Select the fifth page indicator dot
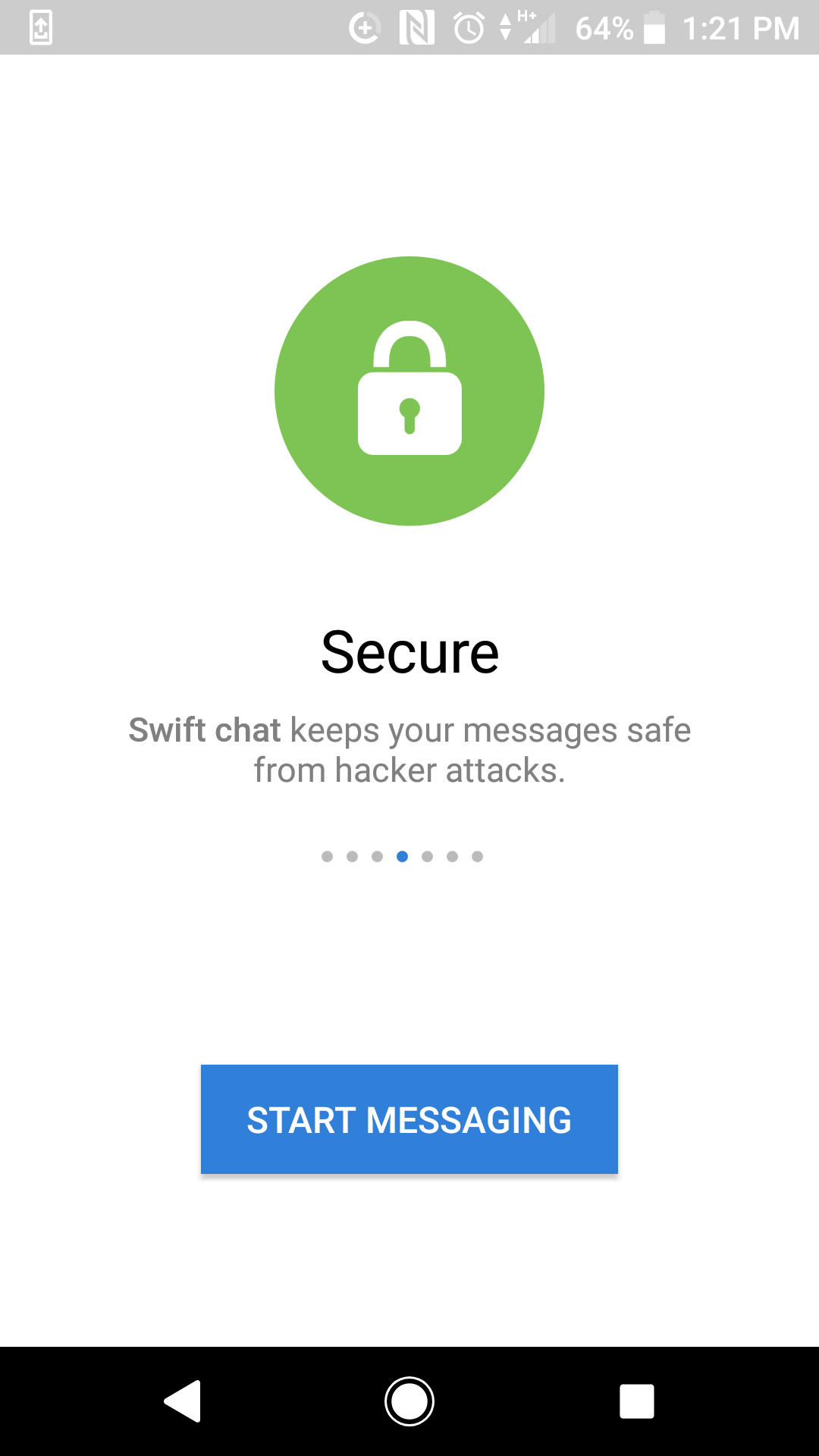 tap(428, 856)
